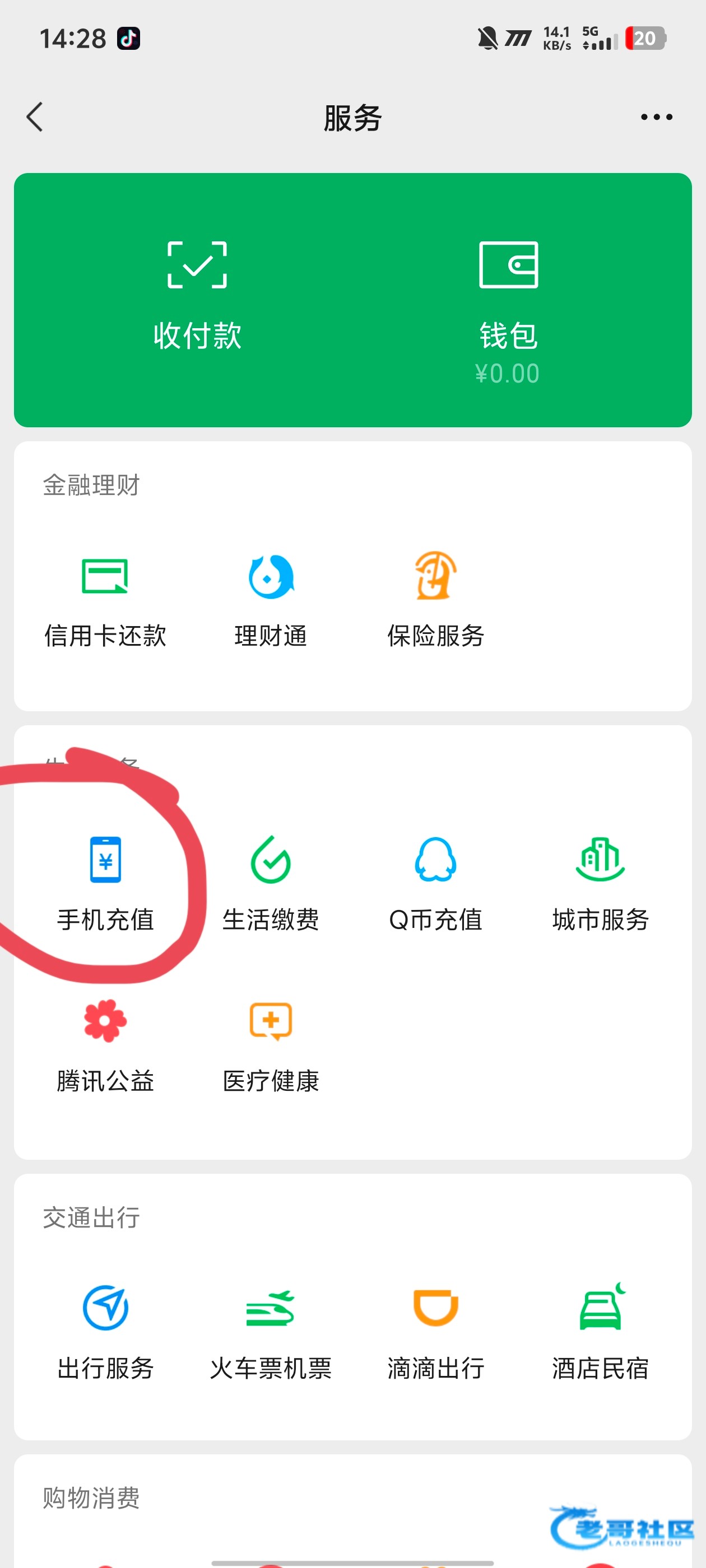This screenshot has width=706, height=1568.
Task: Open 手机充值 mobile top-up
Action: tap(105, 883)
